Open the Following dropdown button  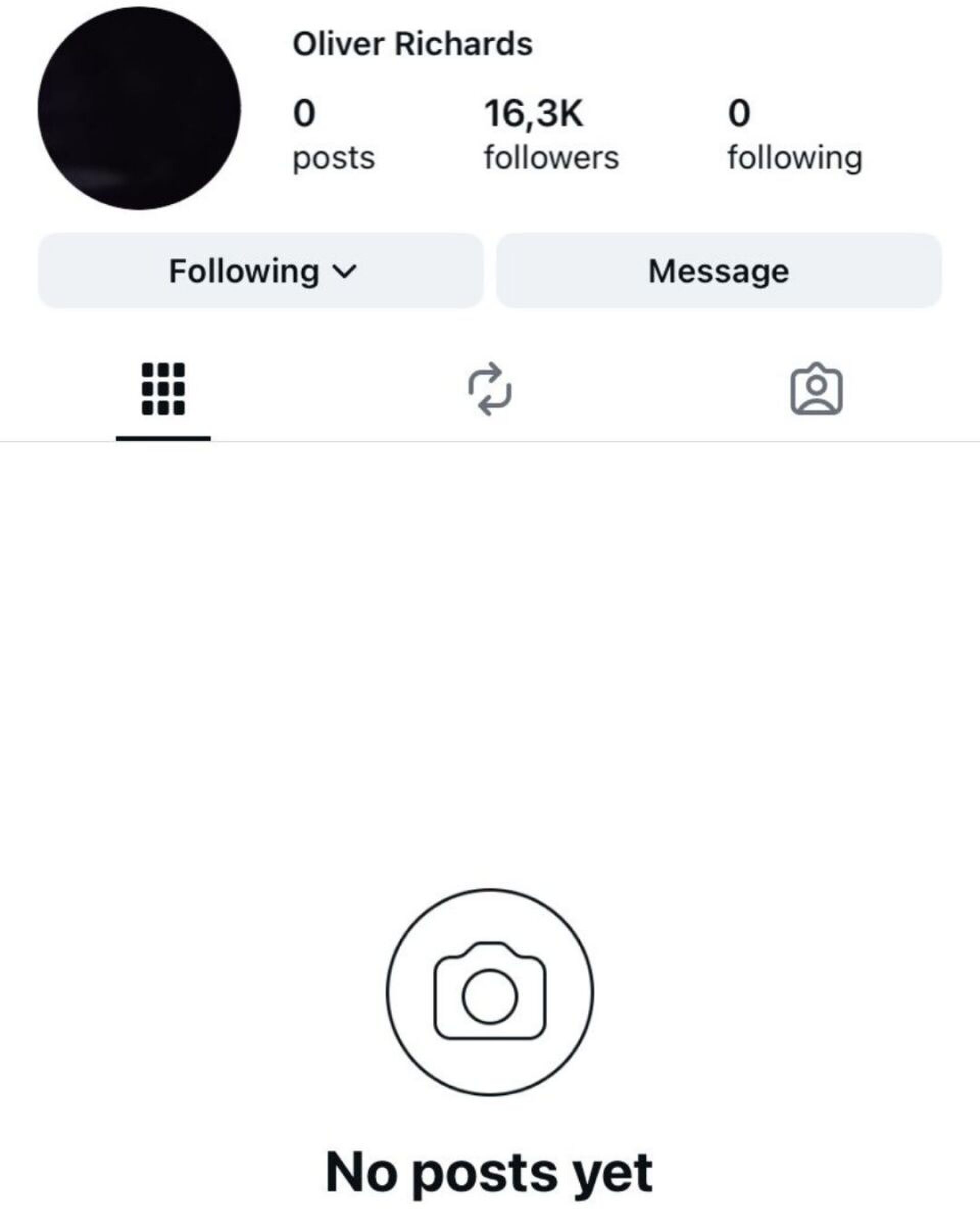click(x=261, y=271)
